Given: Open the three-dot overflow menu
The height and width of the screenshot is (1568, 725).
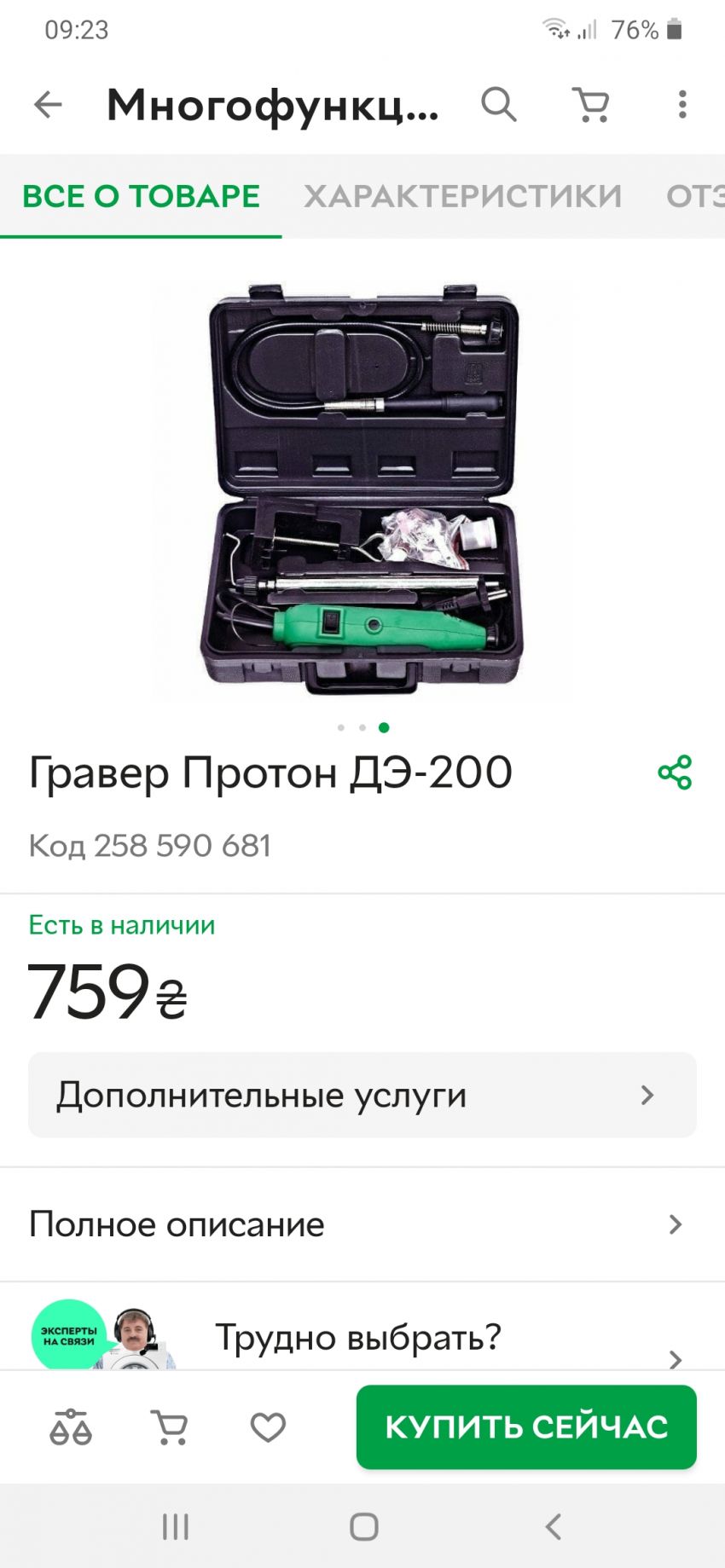Looking at the screenshot, I should click(x=682, y=105).
